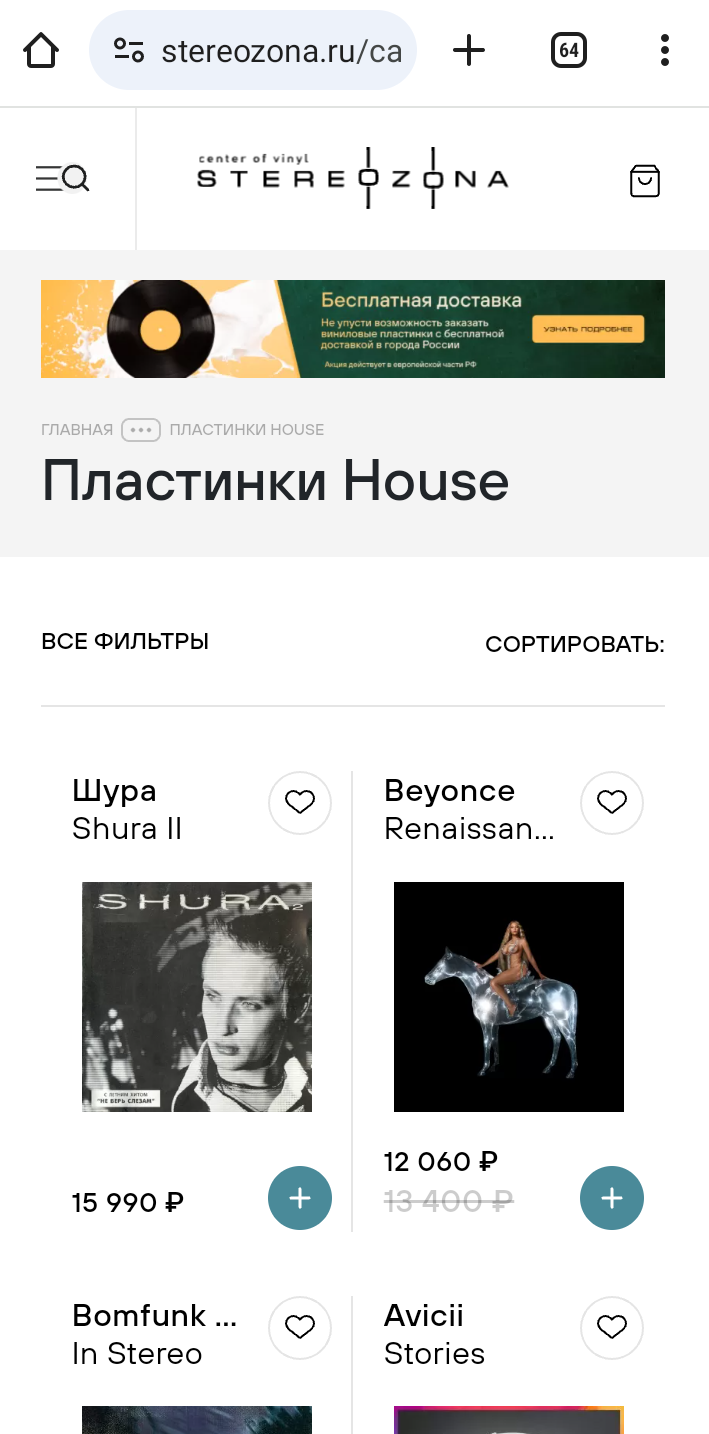Open the Beyonce Renaissance album card

[x=509, y=996]
